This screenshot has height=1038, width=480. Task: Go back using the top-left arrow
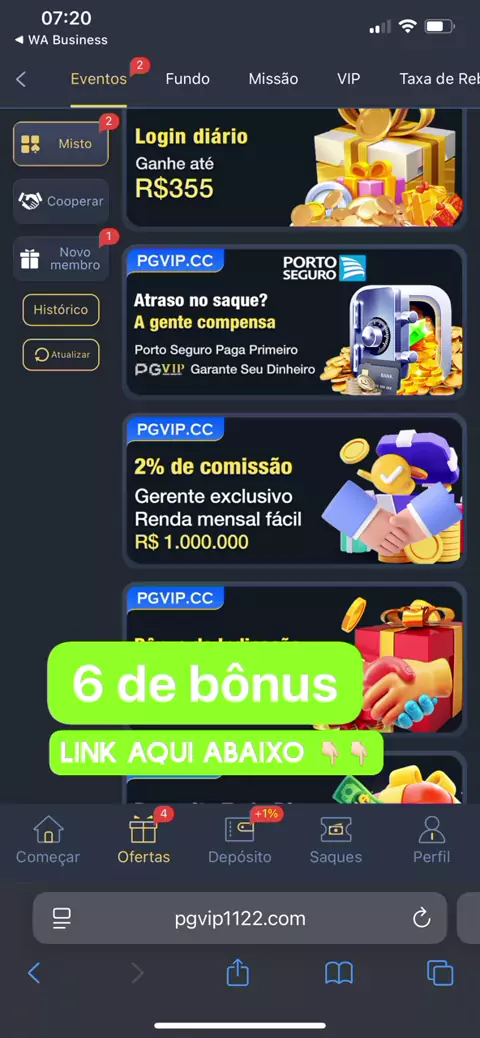21,79
